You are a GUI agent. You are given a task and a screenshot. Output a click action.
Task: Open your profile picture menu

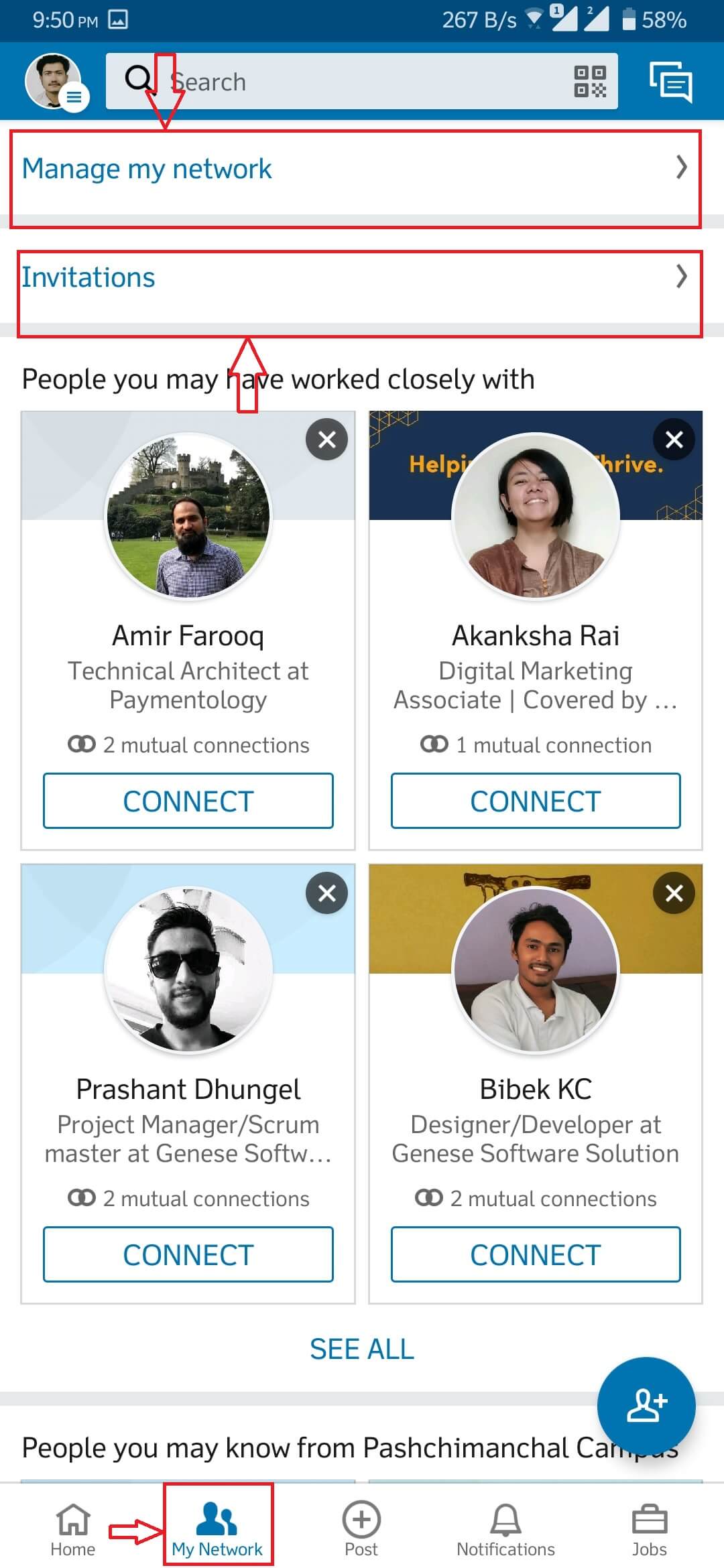click(x=55, y=82)
